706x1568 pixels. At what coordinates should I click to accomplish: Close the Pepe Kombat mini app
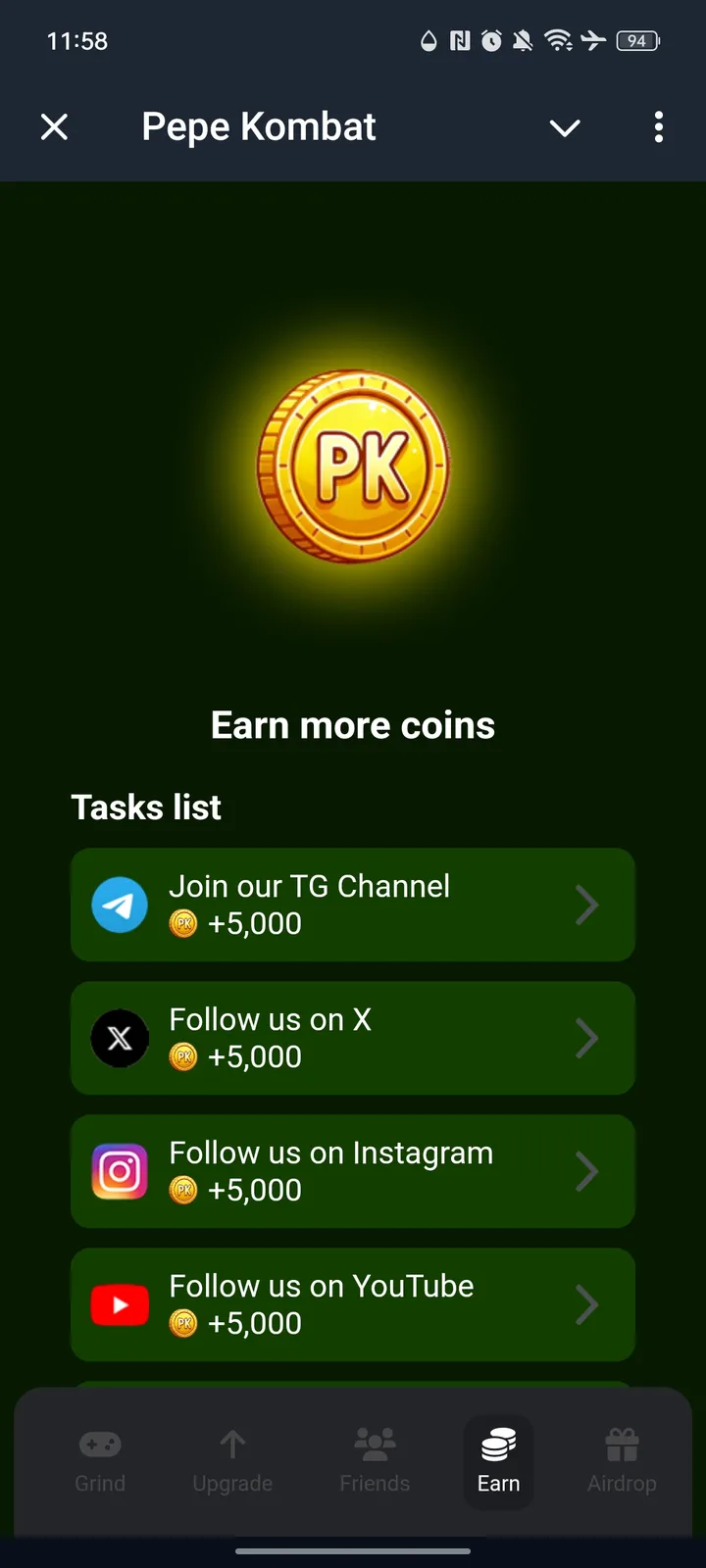coord(55,126)
